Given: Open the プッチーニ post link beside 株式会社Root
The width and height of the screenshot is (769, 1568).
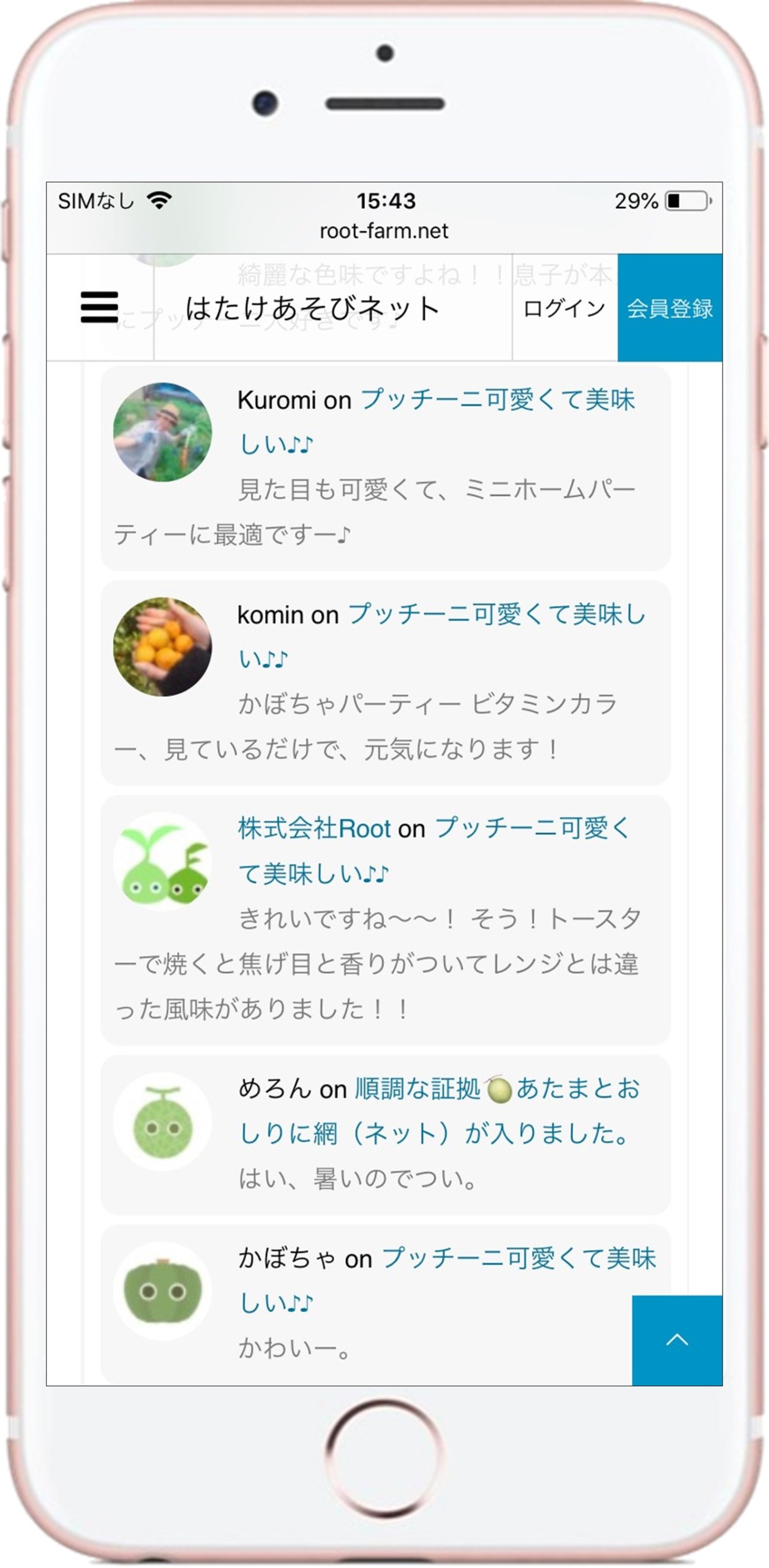Looking at the screenshot, I should pos(531,828).
